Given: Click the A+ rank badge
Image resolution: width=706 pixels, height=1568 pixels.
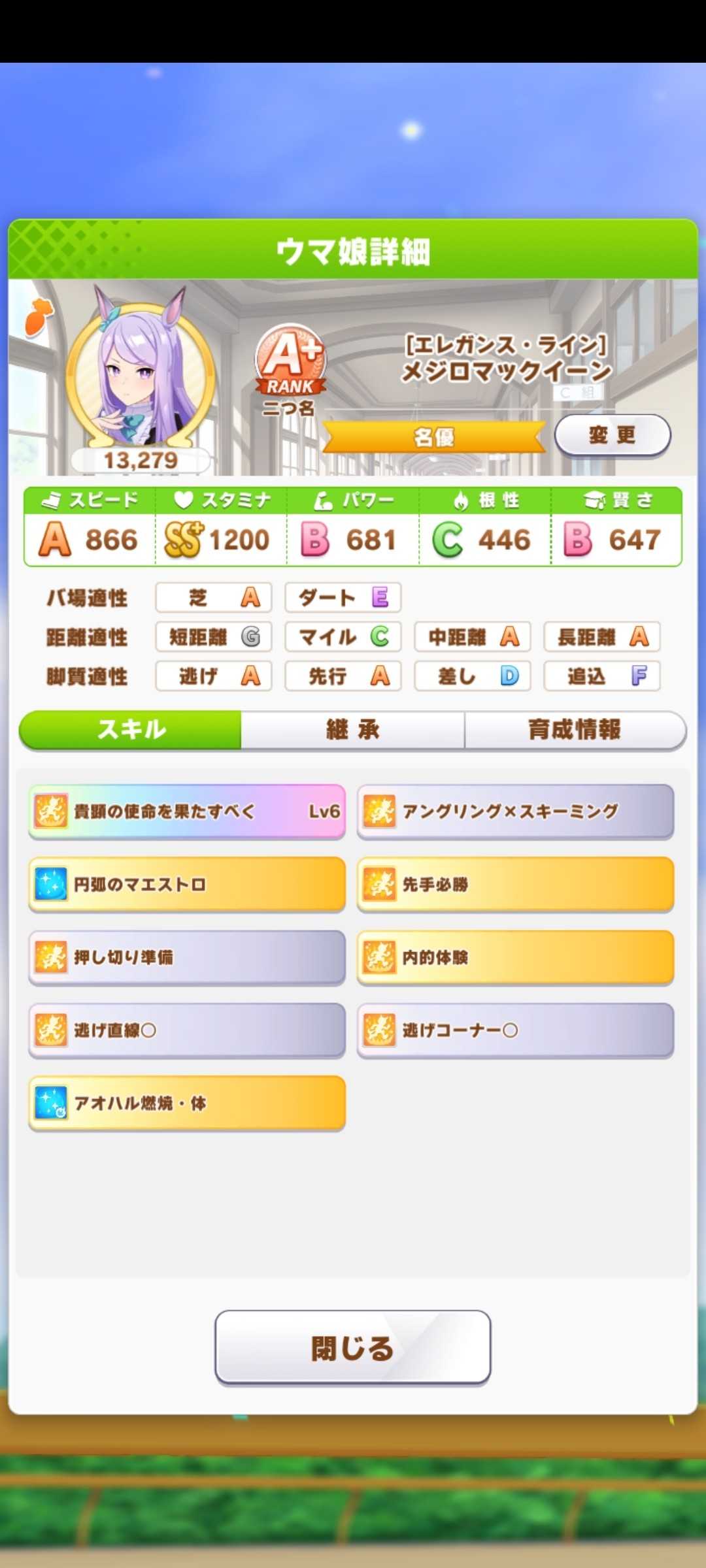Looking at the screenshot, I should click(x=290, y=363).
